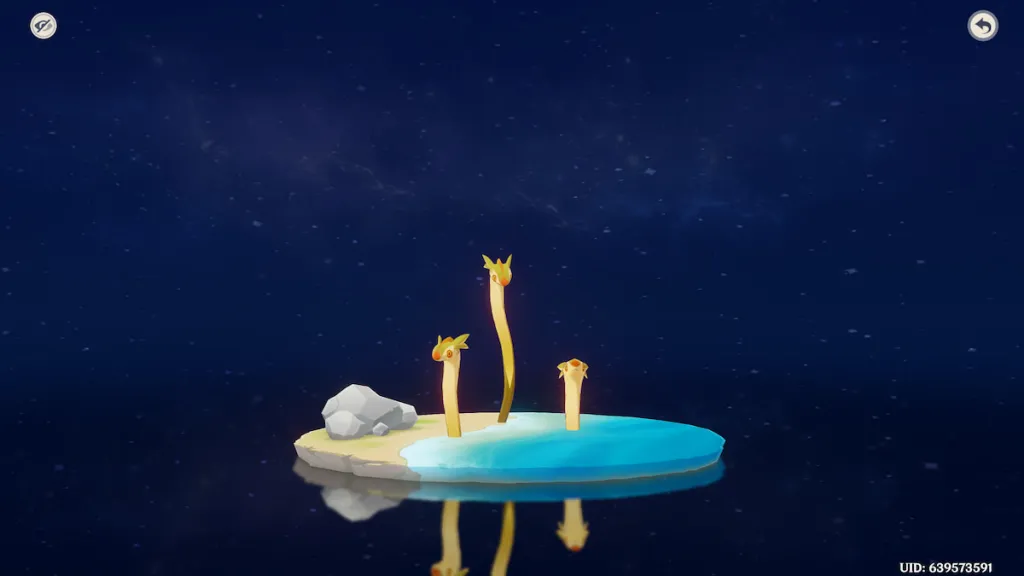Hide the interface with the eye icon

43,26
